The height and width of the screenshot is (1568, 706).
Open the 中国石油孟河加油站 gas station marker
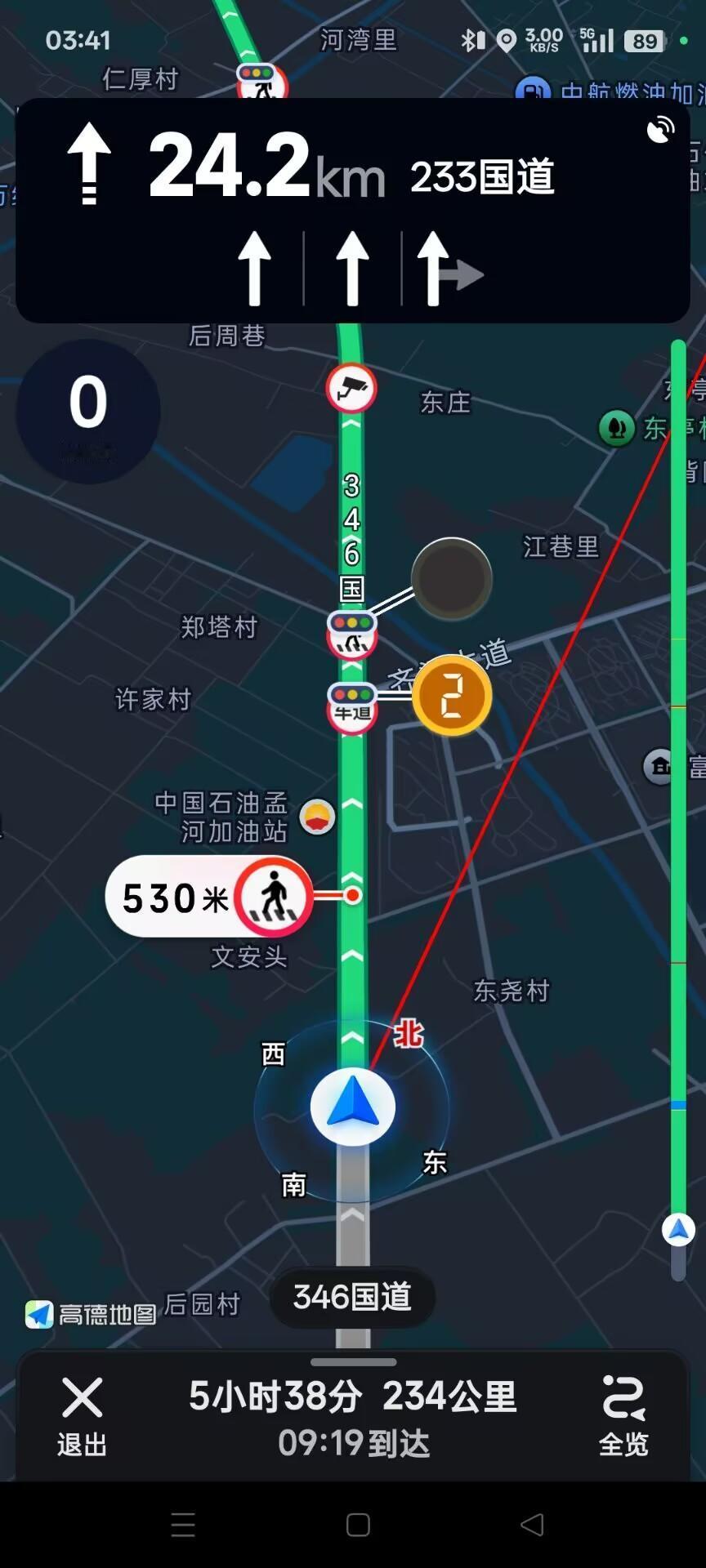(317, 817)
